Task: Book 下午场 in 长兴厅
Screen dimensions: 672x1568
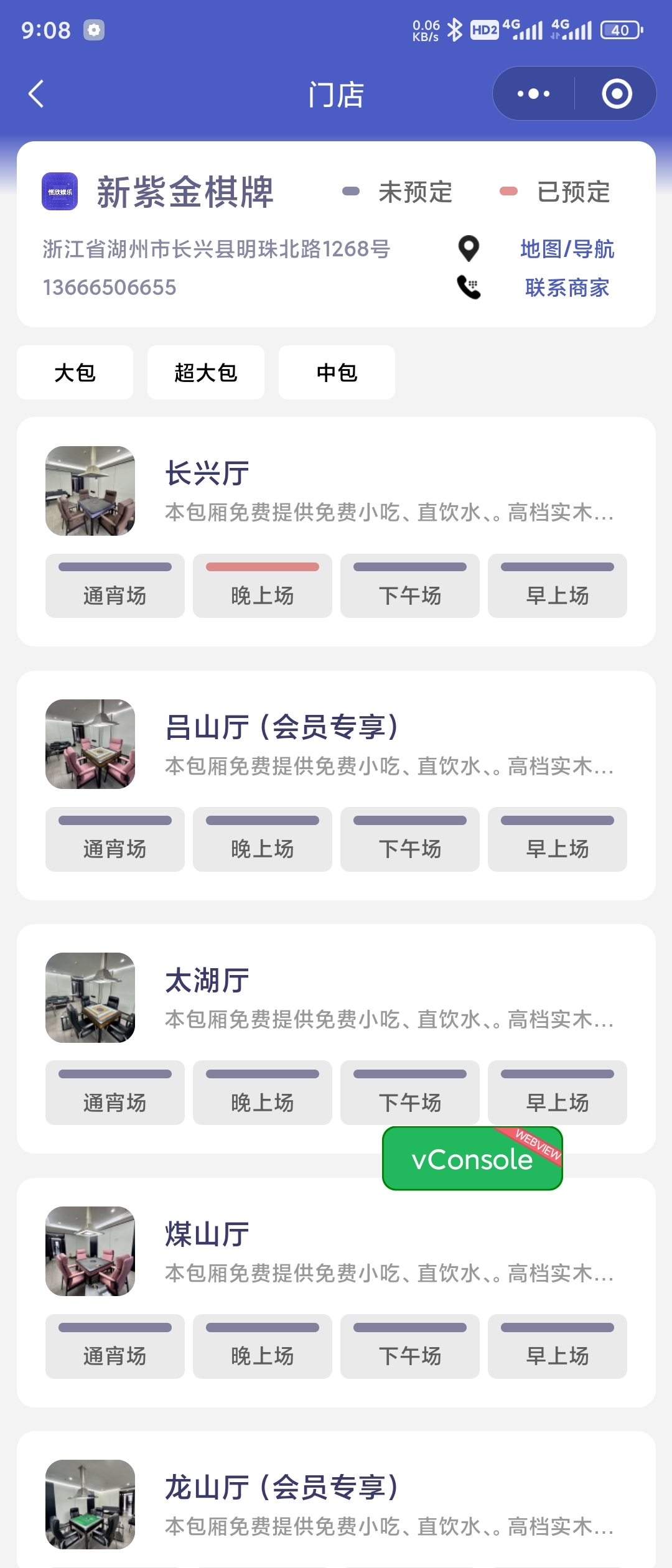Action: point(409,586)
